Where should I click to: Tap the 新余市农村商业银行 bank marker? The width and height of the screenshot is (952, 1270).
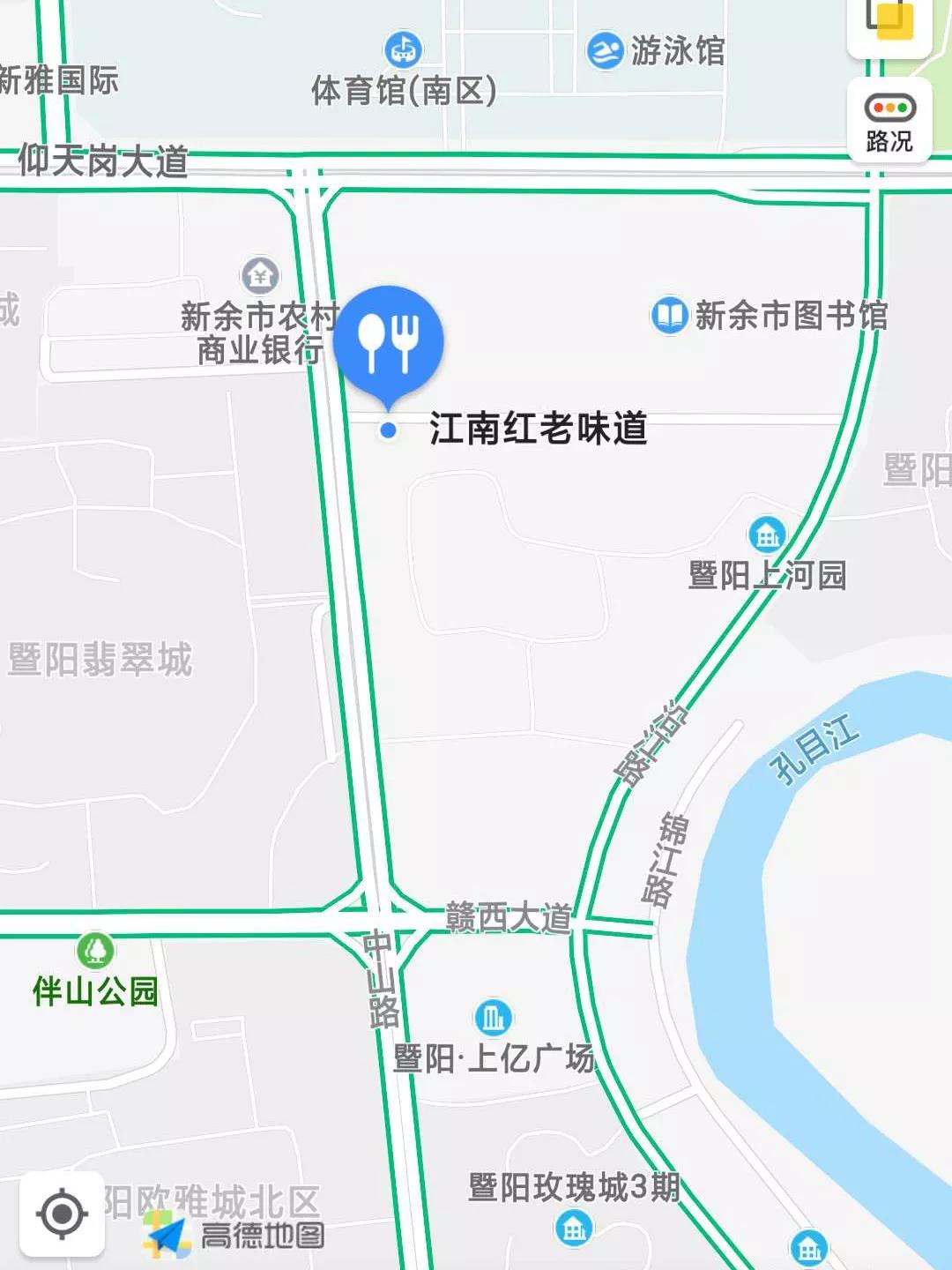[260, 276]
